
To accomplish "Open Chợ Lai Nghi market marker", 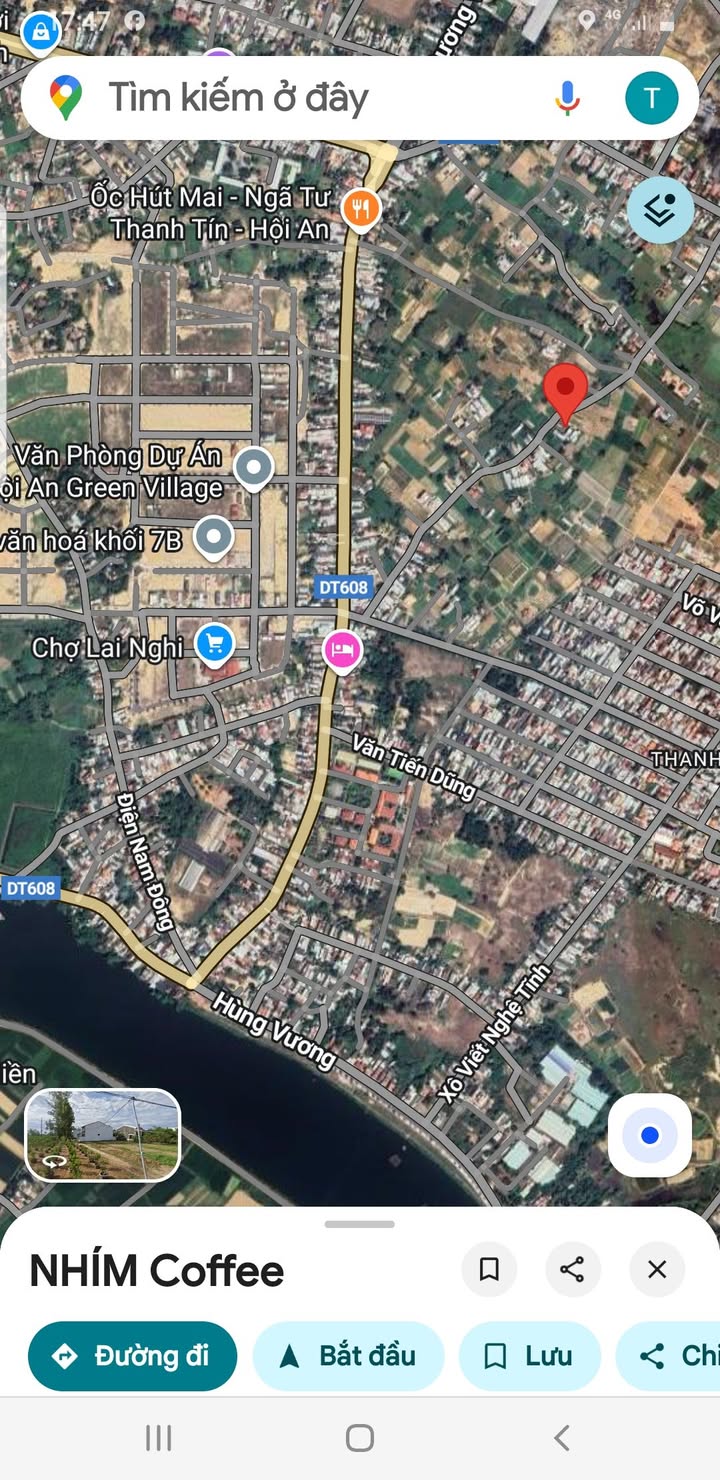I will point(214,644).
